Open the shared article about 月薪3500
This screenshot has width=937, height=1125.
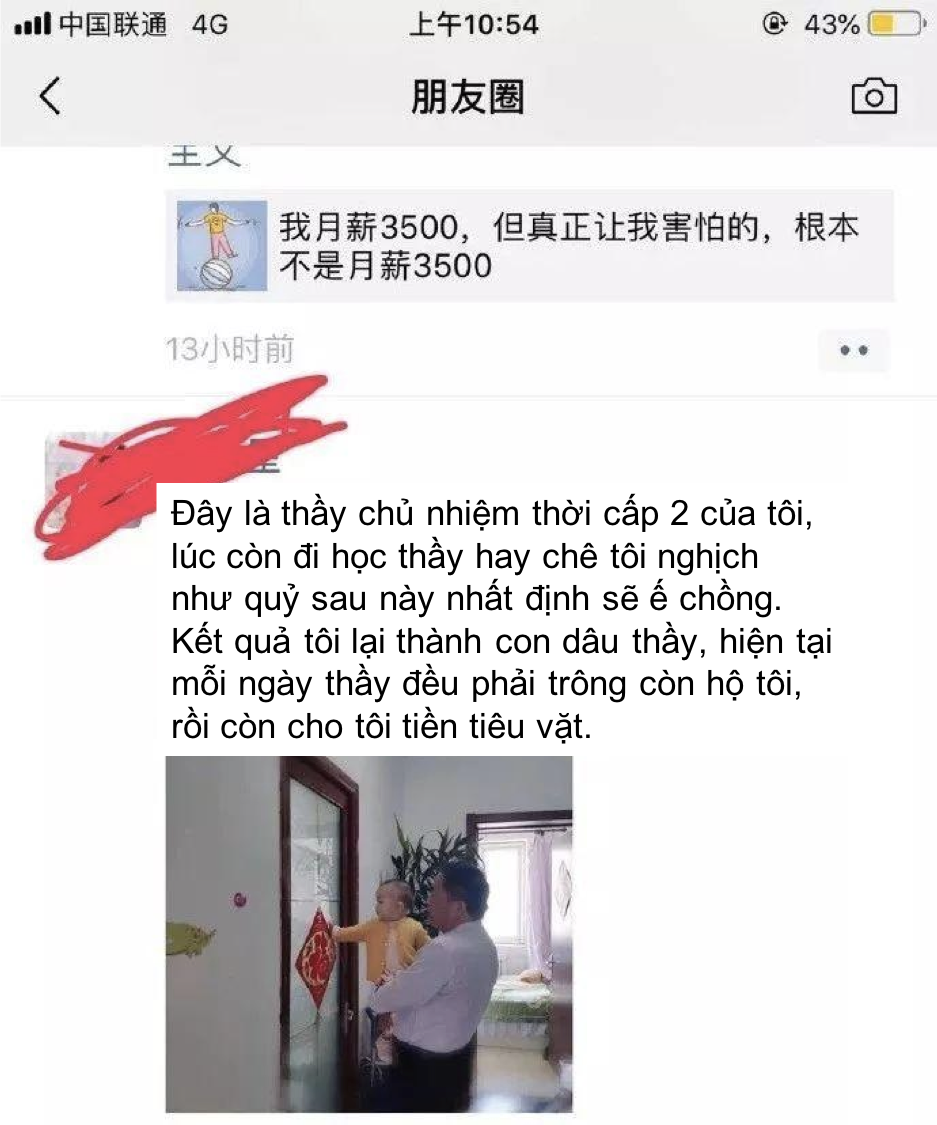tap(530, 246)
